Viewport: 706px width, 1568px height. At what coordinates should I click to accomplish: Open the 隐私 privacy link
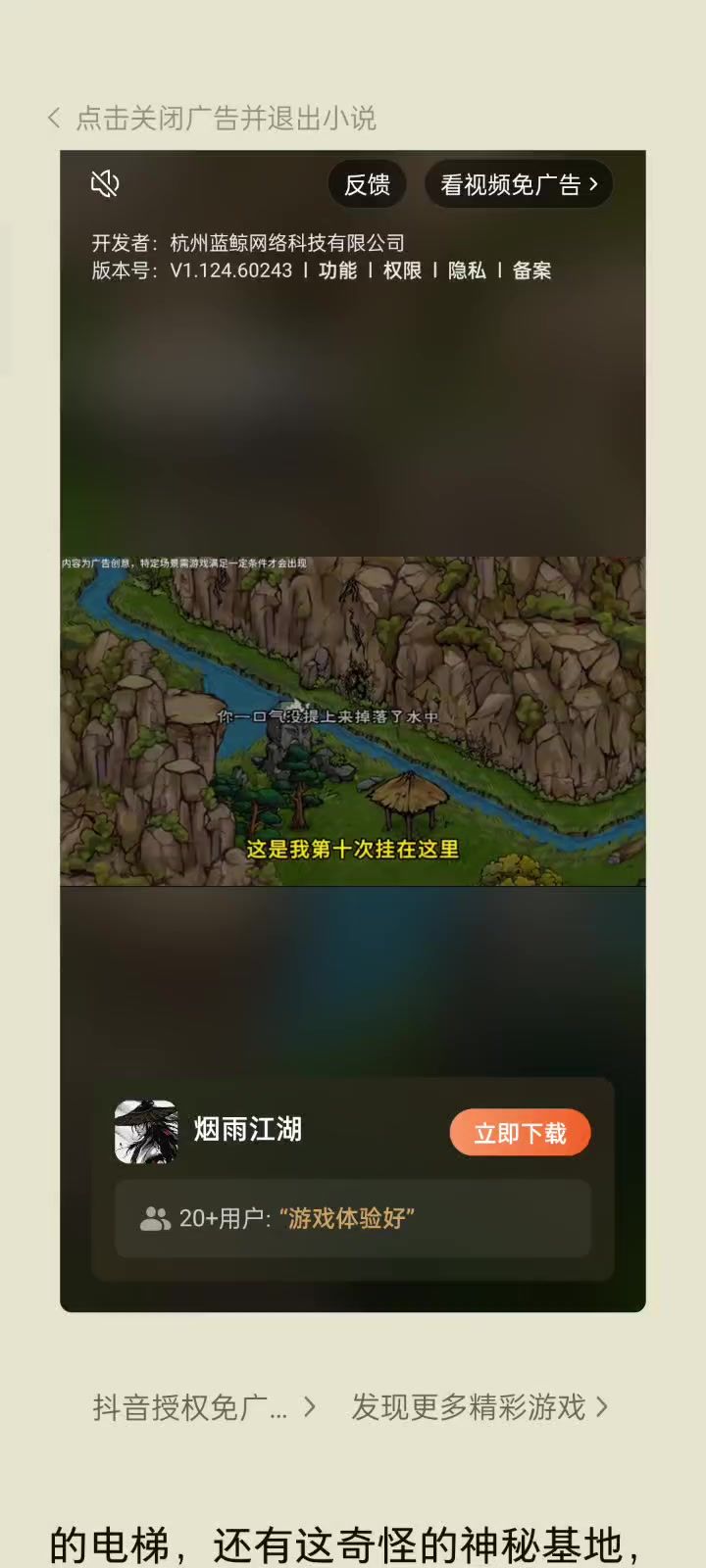[467, 270]
